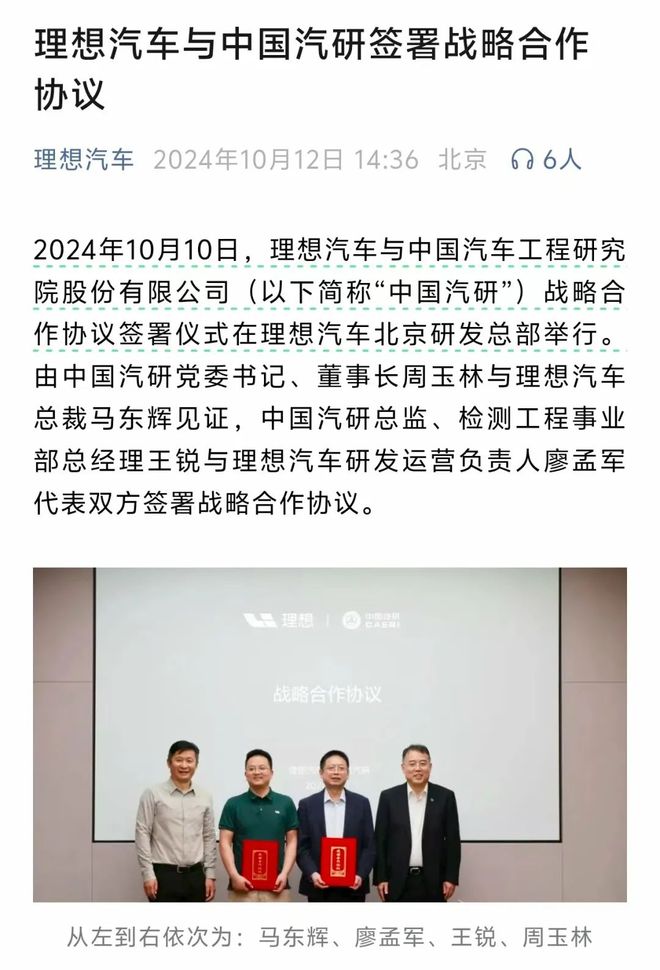This screenshot has width=660, height=970.
Task: Tap the headphone listen icon showing 6人
Action: [x=522, y=160]
